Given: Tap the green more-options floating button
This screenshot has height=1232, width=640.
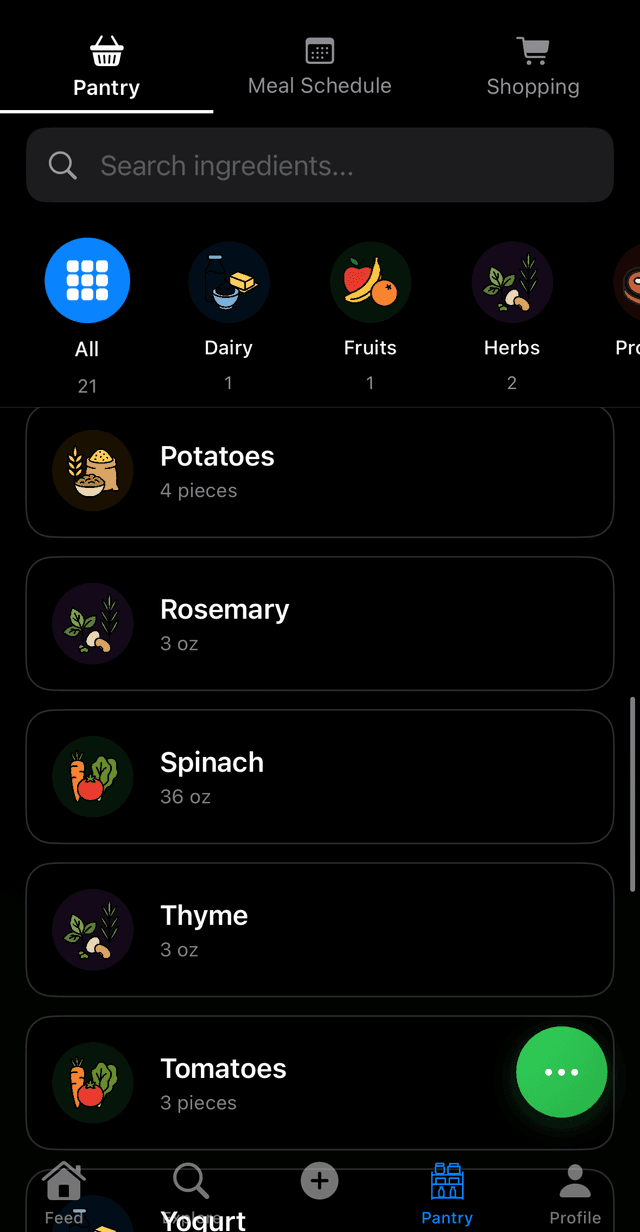Looking at the screenshot, I should pyautogui.click(x=561, y=1072).
